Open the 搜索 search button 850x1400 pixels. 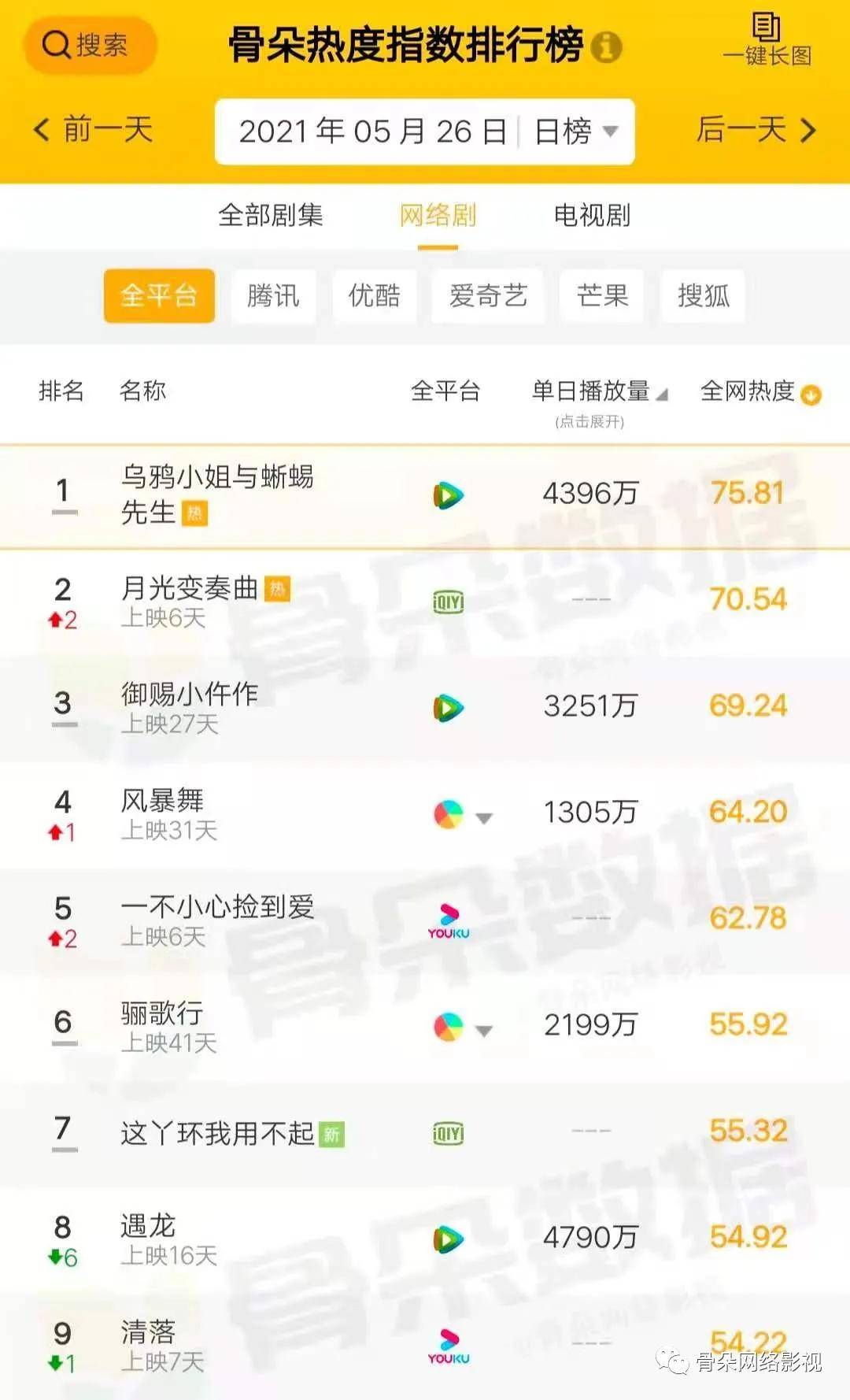[x=91, y=45]
